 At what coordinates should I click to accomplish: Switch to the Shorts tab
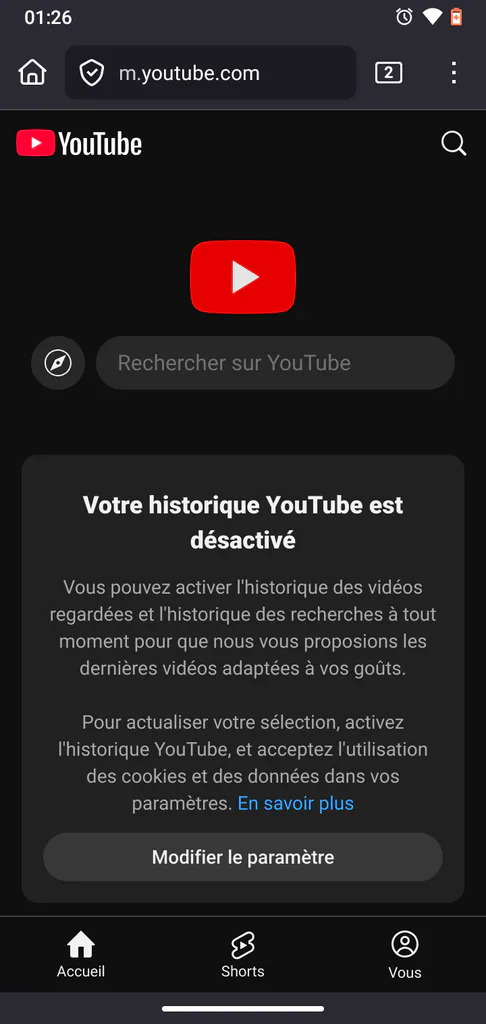tap(243, 954)
